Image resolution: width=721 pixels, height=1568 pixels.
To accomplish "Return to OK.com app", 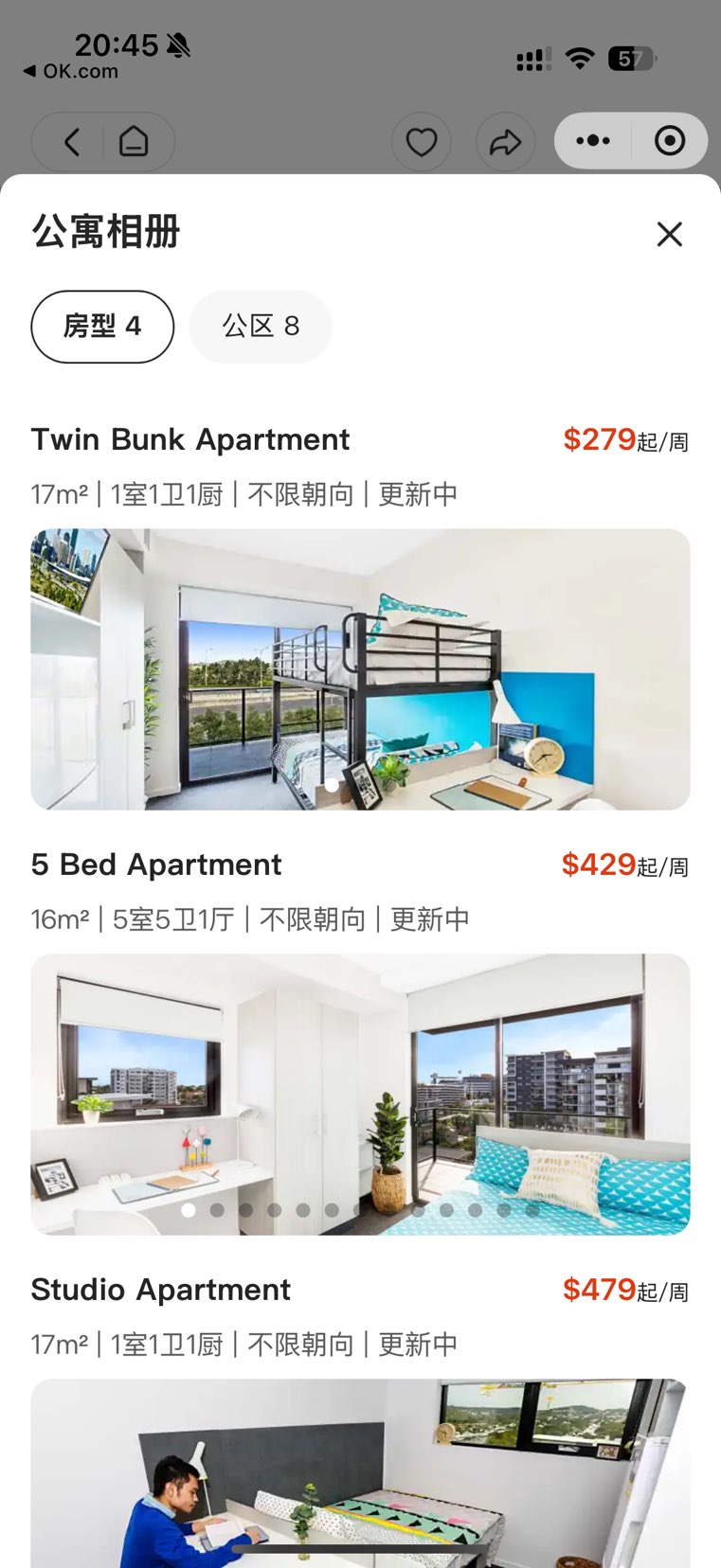I will click(x=71, y=71).
